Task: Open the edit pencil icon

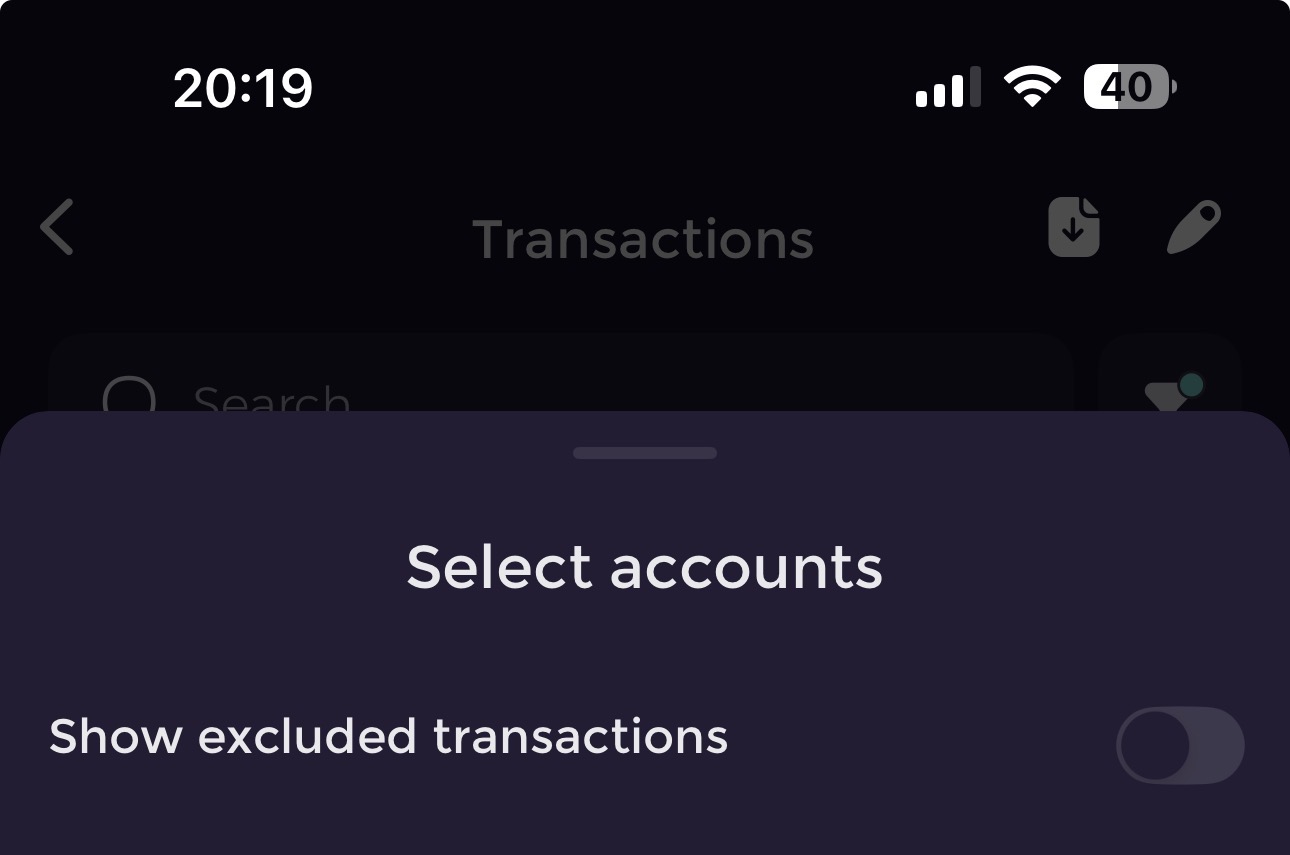Action: pyautogui.click(x=1194, y=227)
